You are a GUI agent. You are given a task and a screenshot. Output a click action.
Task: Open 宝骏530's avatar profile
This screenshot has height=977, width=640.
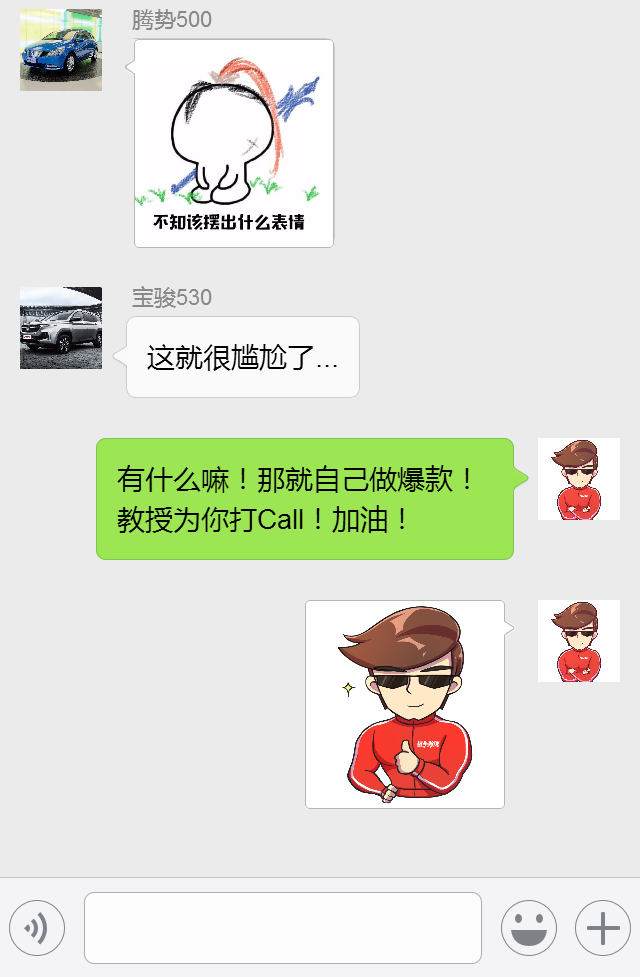[x=61, y=328]
